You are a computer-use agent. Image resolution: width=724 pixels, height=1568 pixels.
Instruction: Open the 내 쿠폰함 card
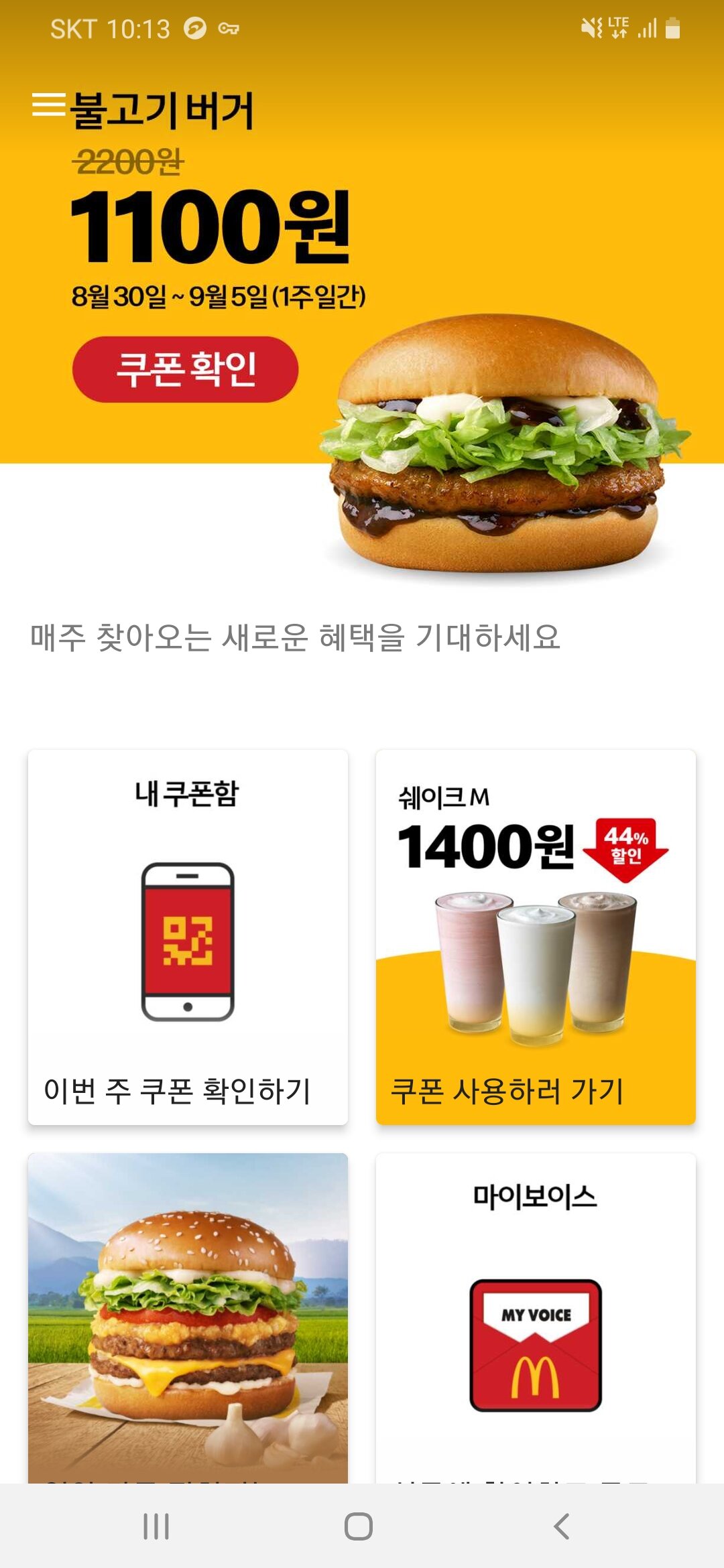point(188,937)
